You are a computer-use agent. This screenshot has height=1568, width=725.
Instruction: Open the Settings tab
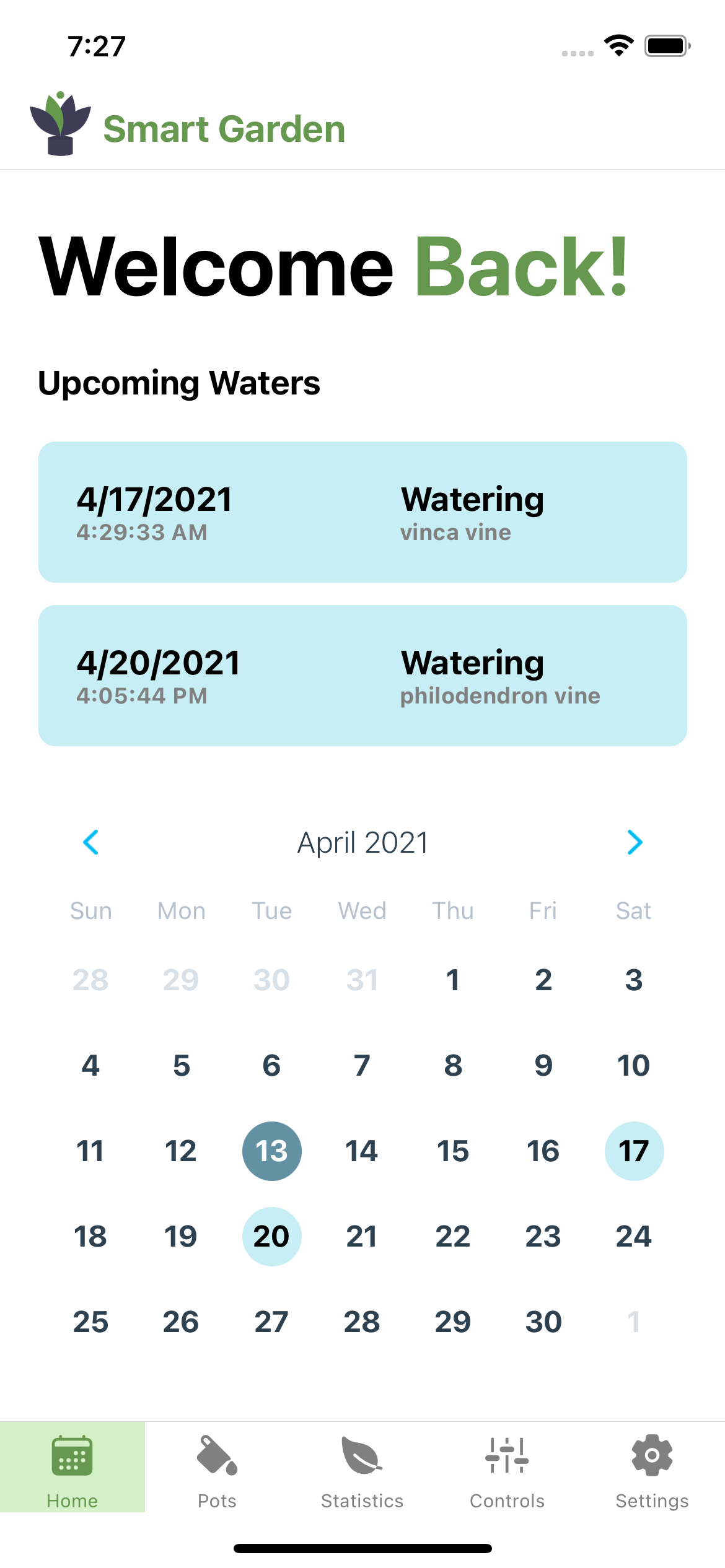tap(652, 1467)
